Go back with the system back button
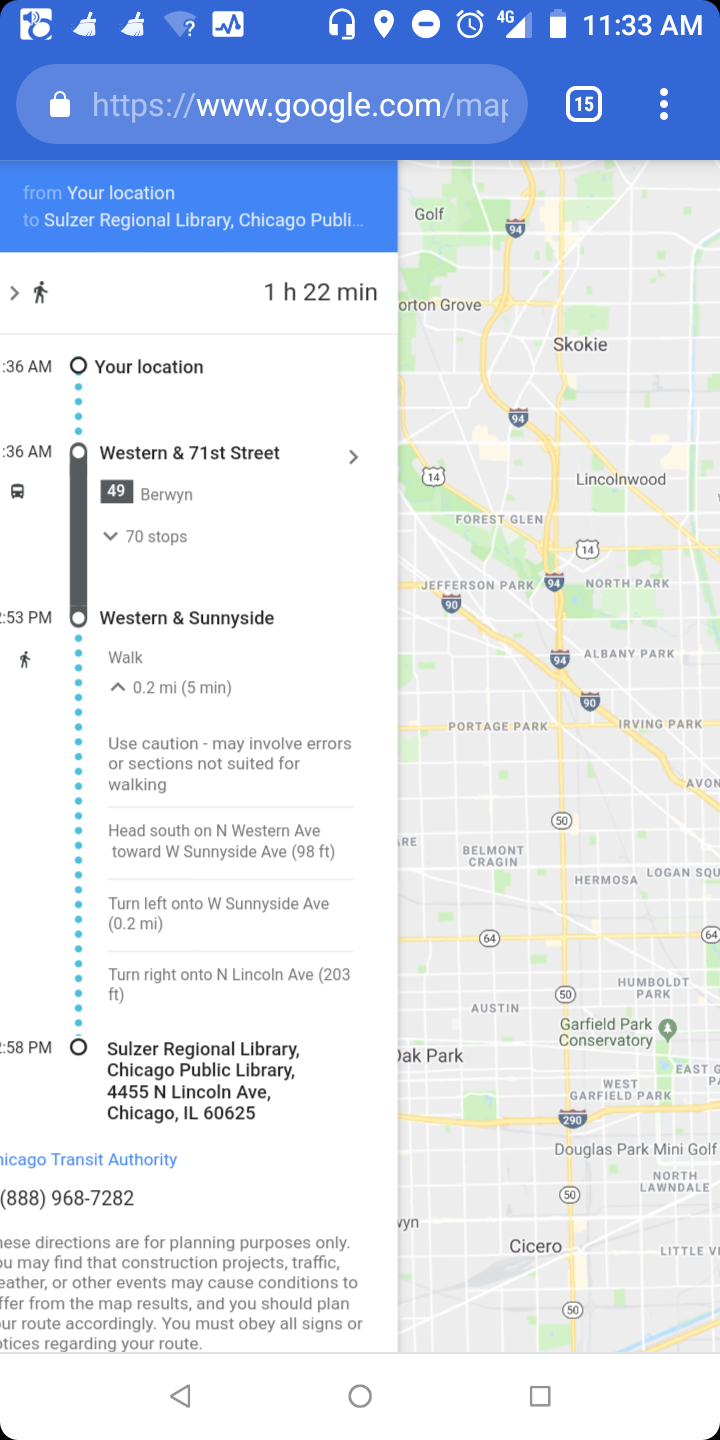 click(180, 1396)
